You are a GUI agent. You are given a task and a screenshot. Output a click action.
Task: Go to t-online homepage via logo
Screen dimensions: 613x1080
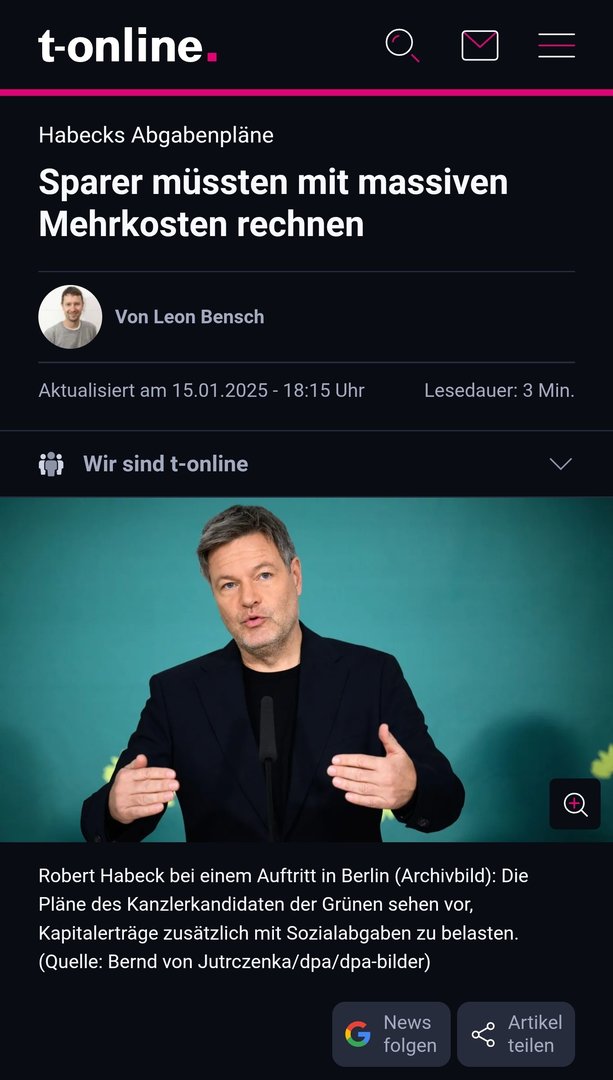[127, 46]
